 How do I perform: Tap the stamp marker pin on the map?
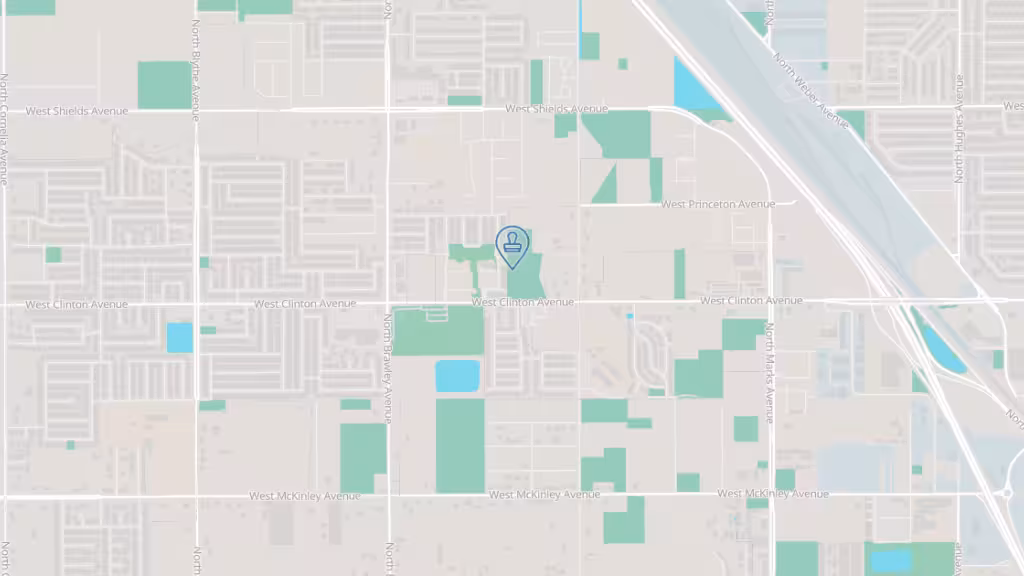tap(512, 245)
